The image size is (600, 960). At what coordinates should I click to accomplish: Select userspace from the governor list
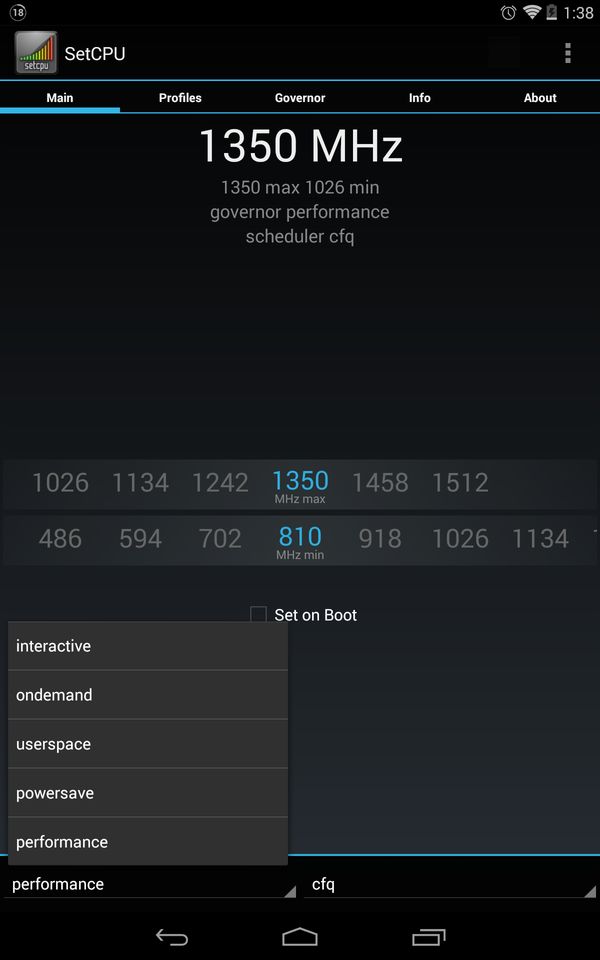click(148, 744)
